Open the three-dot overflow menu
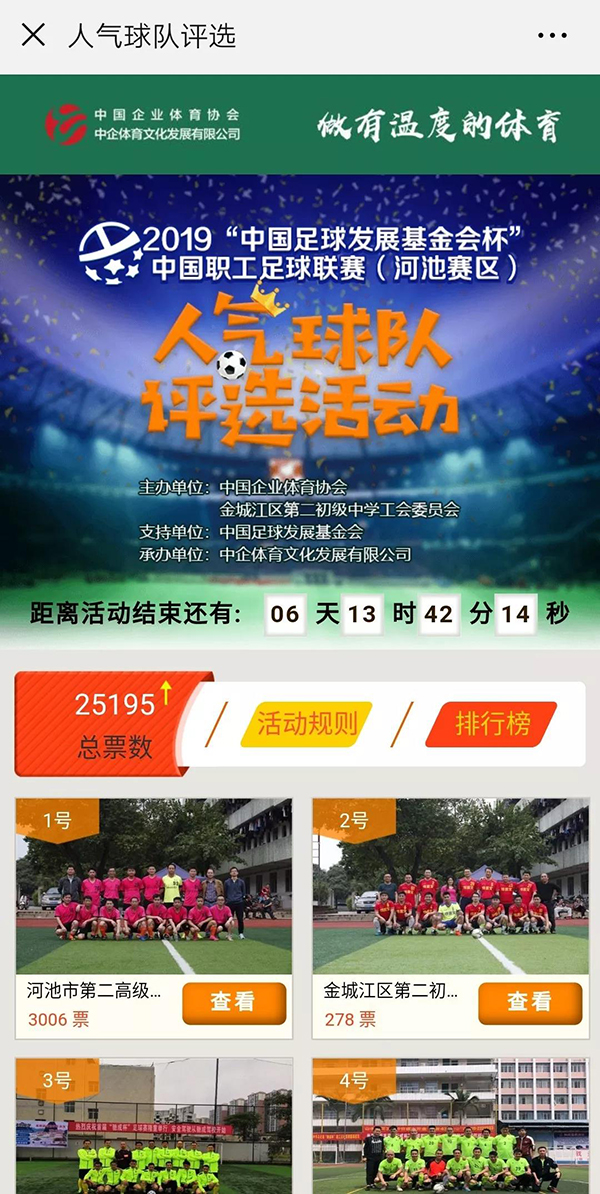This screenshot has height=1194, width=600. pos(552,36)
